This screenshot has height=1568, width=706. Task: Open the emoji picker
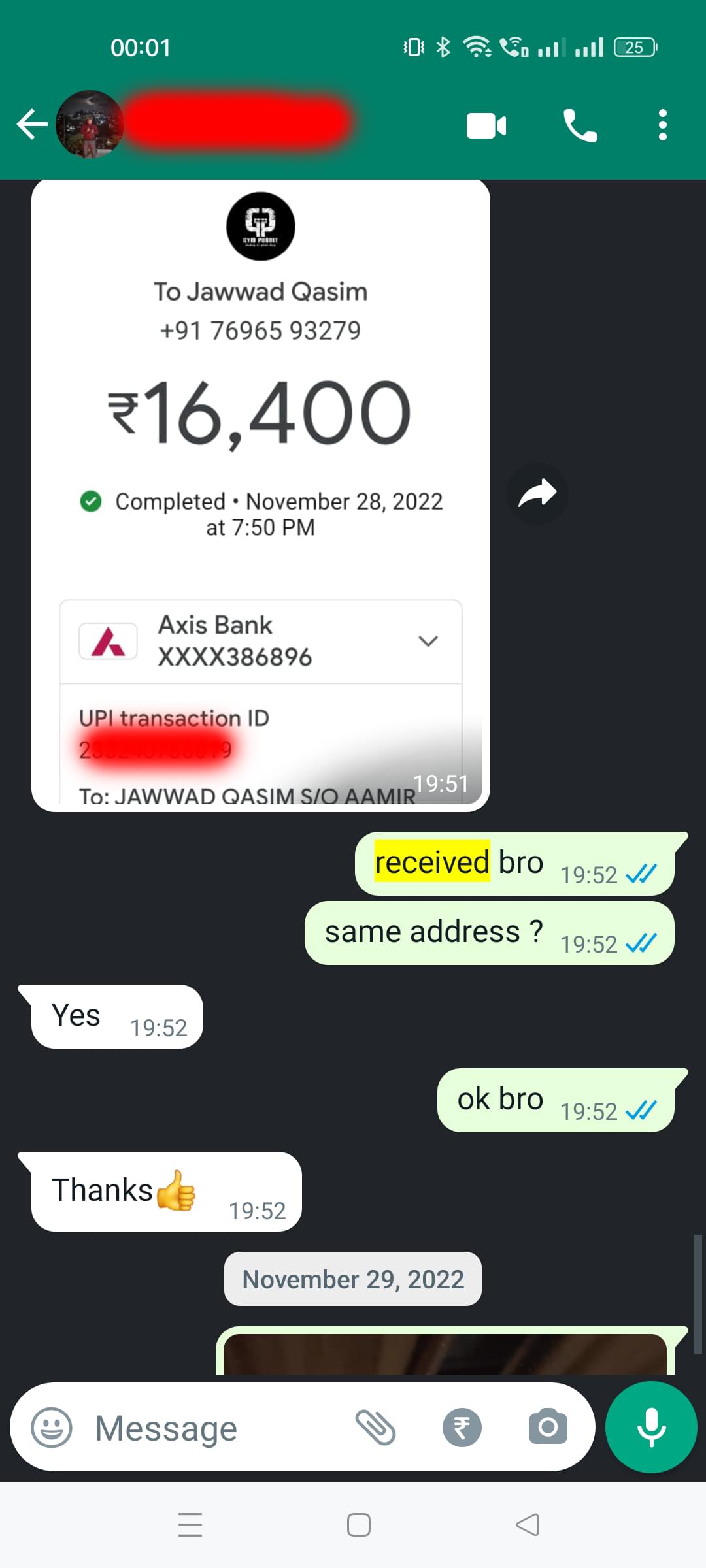pos(52,1427)
